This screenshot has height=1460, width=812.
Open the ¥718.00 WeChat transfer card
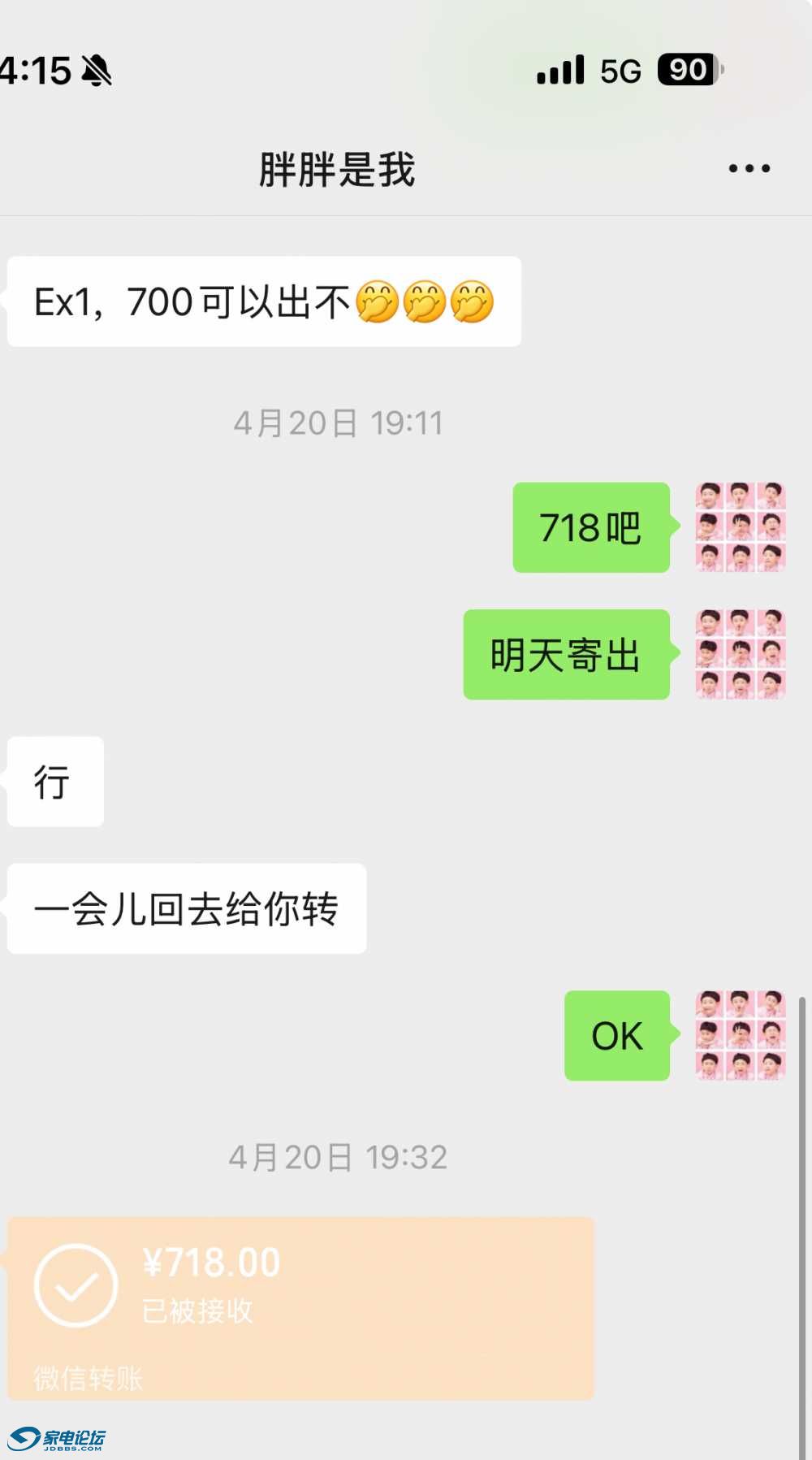click(x=300, y=1307)
